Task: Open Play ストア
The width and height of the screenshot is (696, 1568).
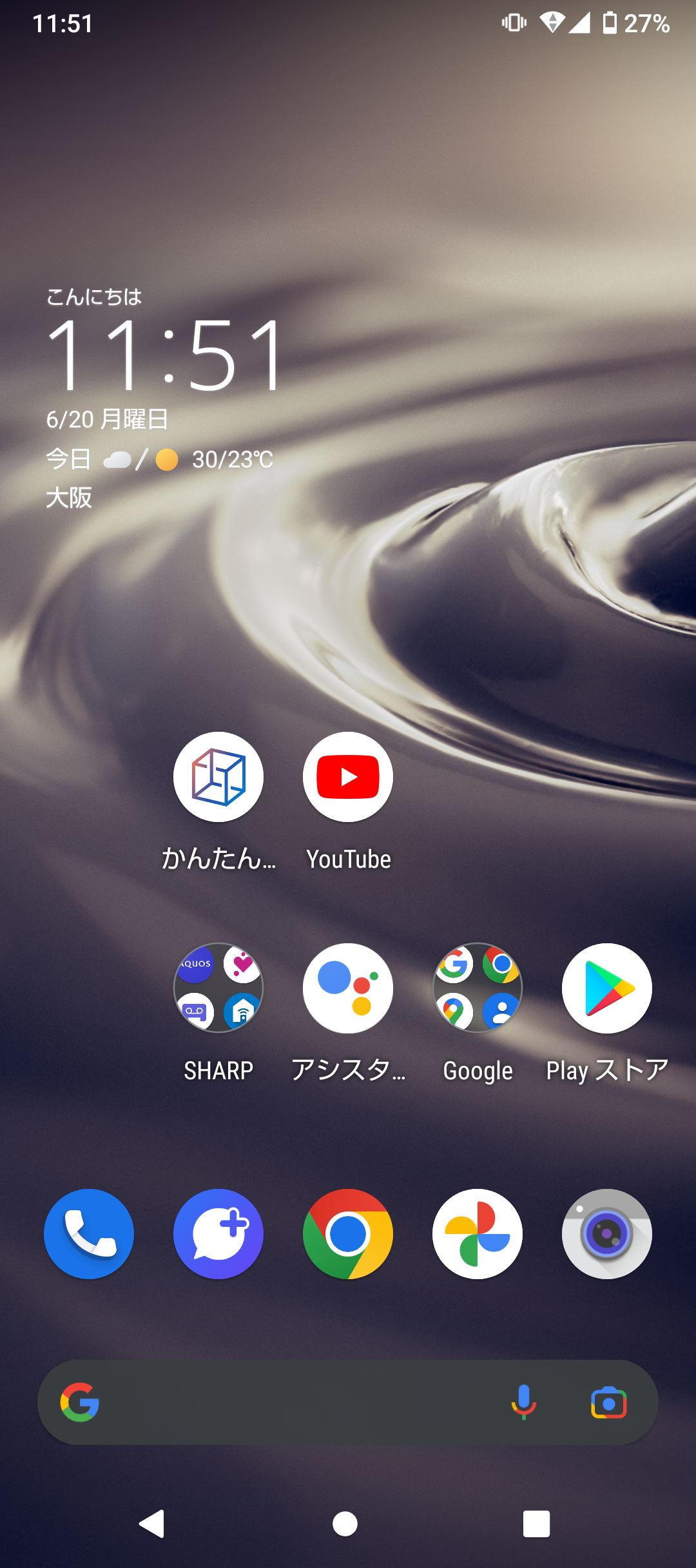Action: (606, 988)
